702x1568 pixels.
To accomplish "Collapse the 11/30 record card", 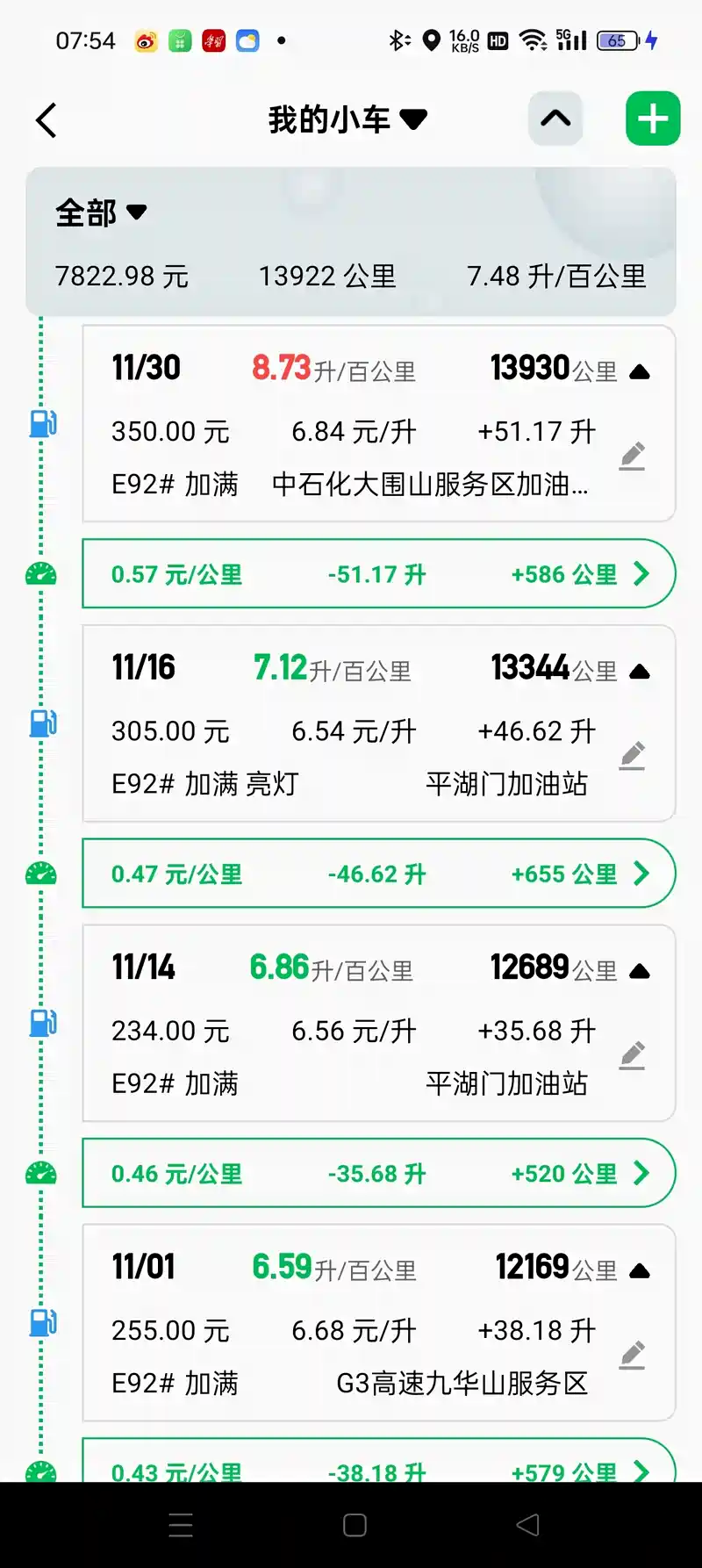I will click(x=640, y=372).
